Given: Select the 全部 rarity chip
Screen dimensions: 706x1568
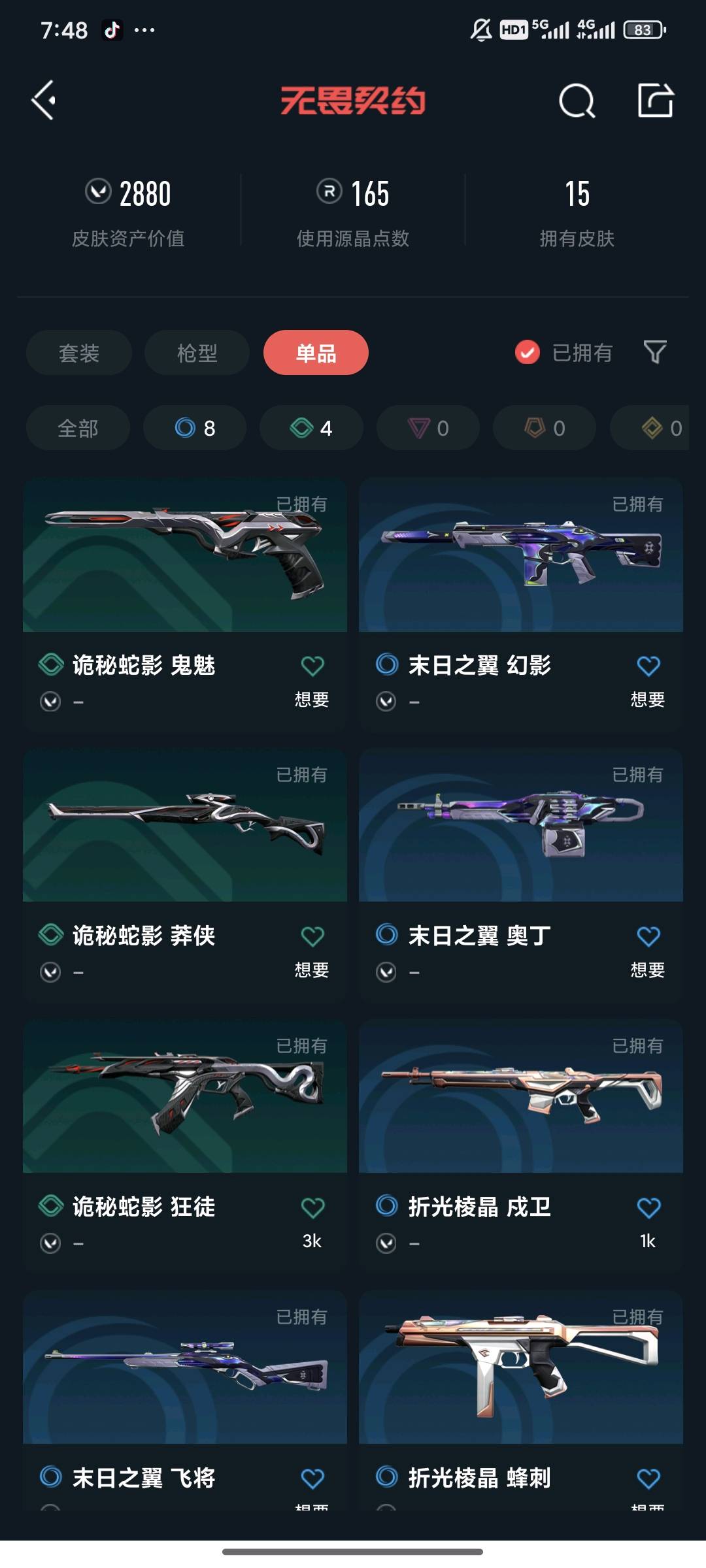Looking at the screenshot, I should pos(78,428).
